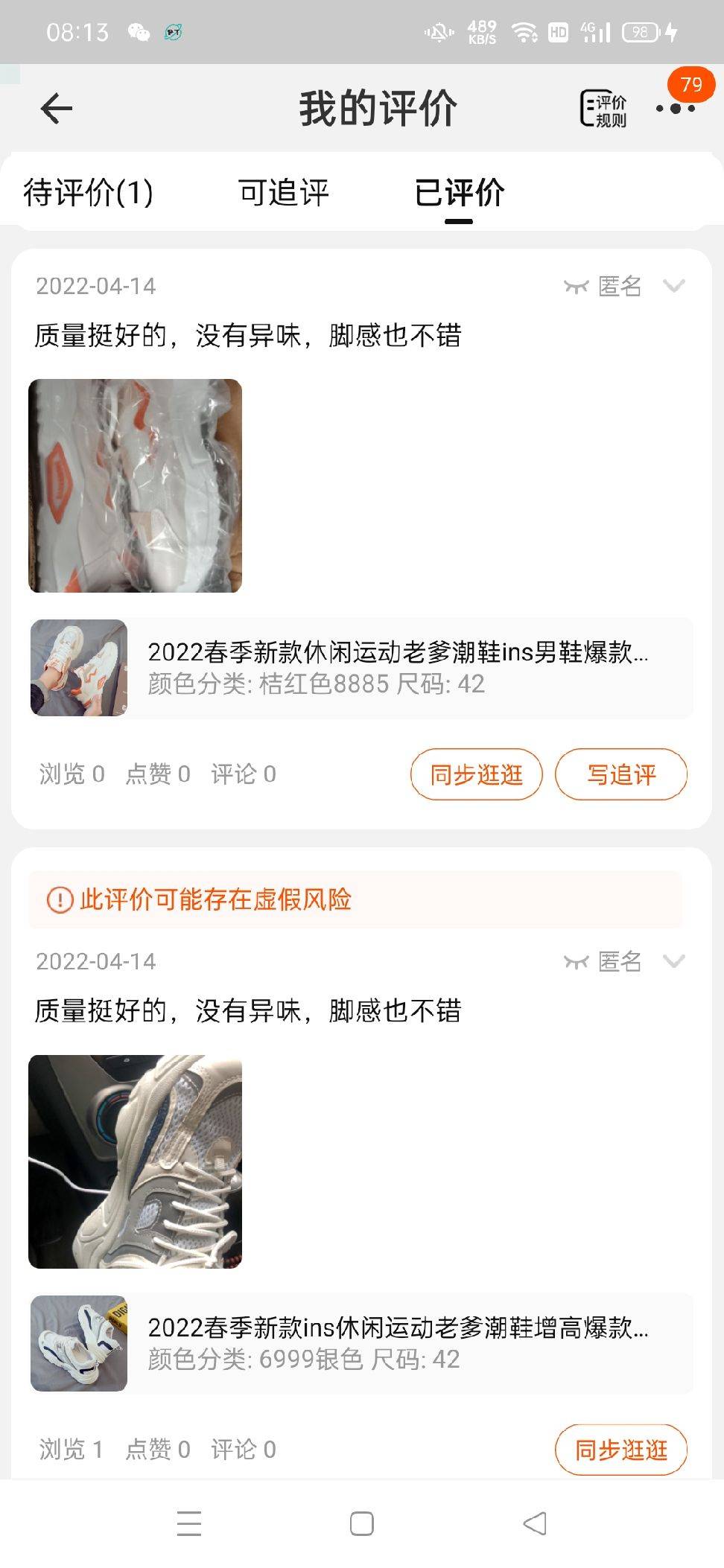Open the 评价规则 review rules page
This screenshot has width=724, height=1568.
coord(603,109)
